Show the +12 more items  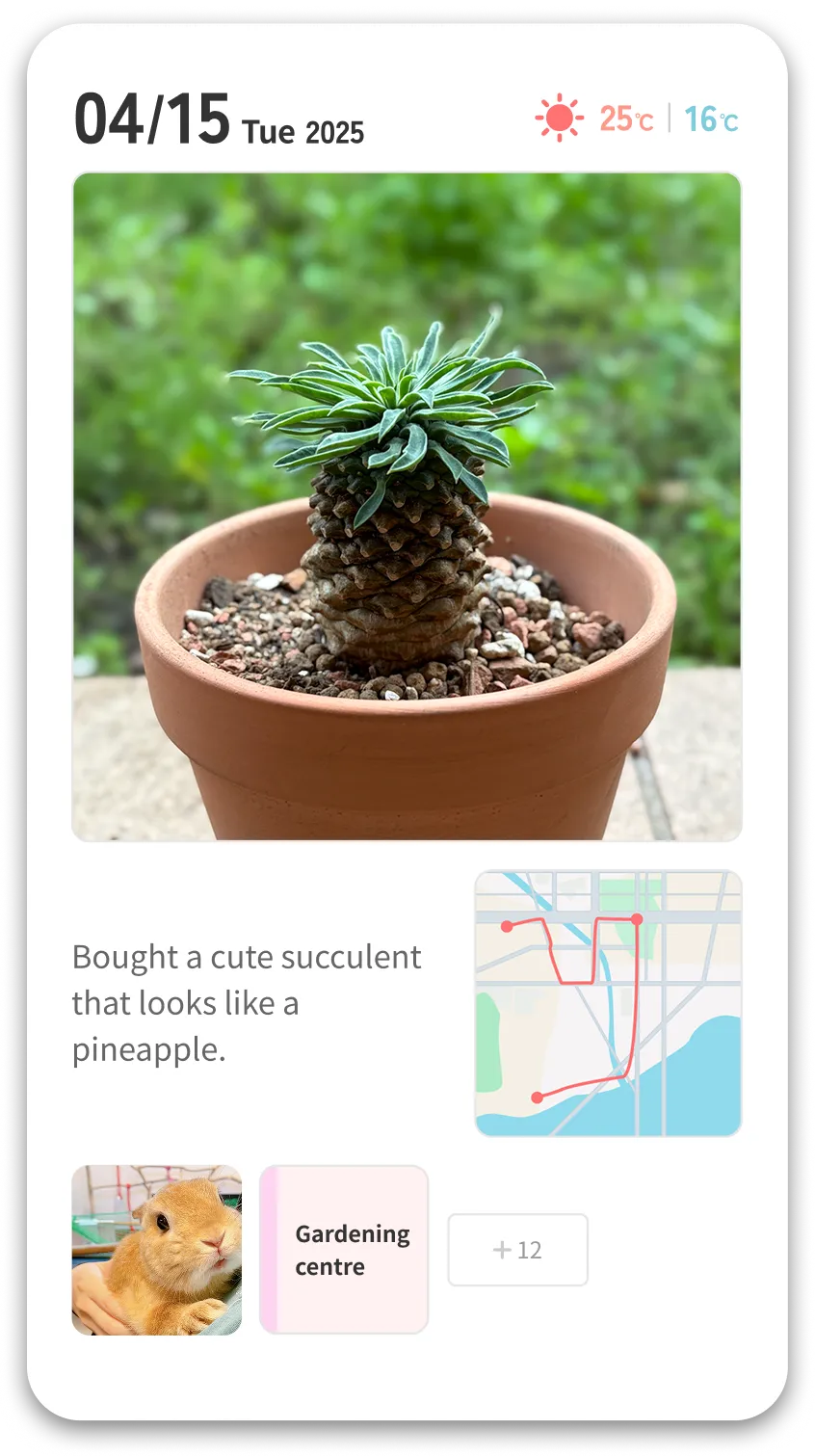click(x=517, y=1250)
